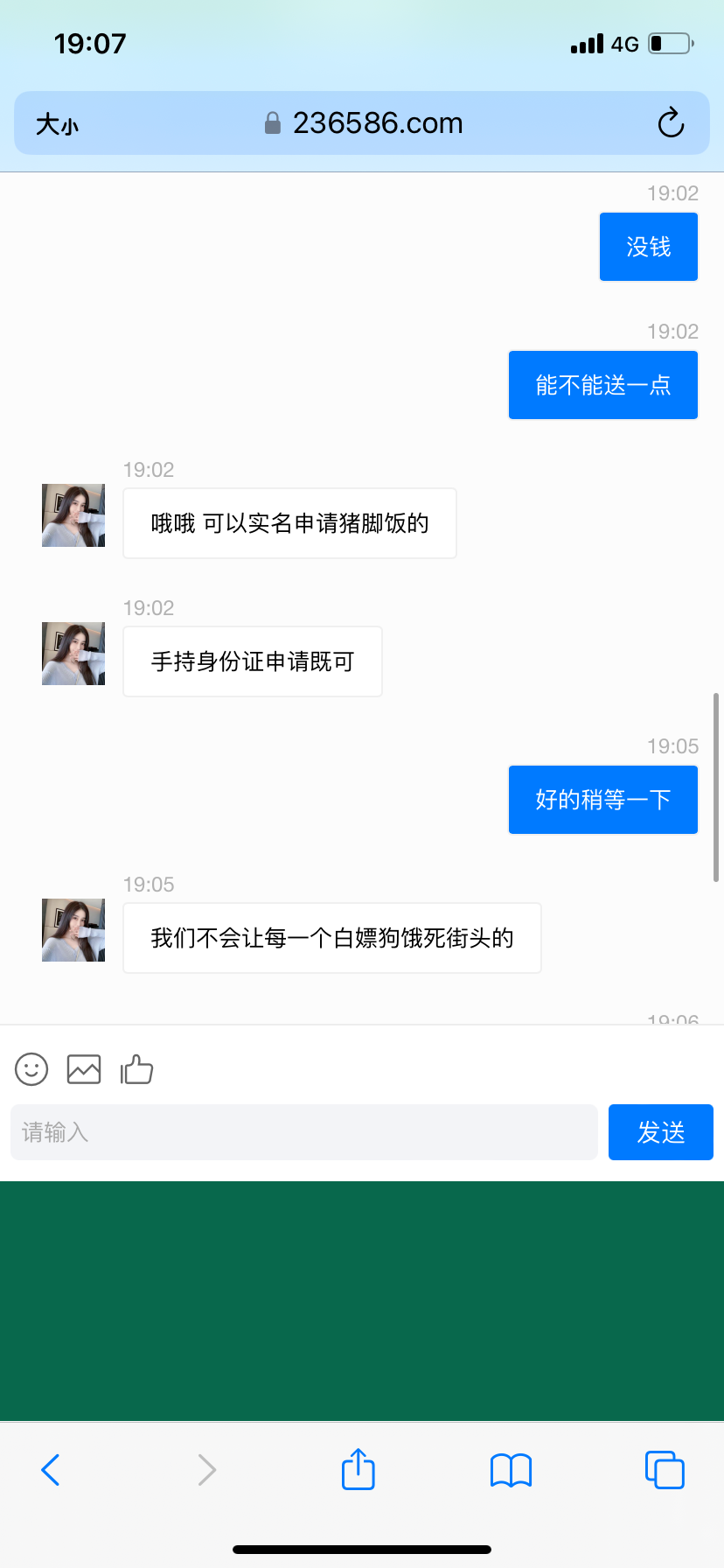
Task: Select the message bubble saying 手持身份证申请既可
Action: (x=252, y=661)
